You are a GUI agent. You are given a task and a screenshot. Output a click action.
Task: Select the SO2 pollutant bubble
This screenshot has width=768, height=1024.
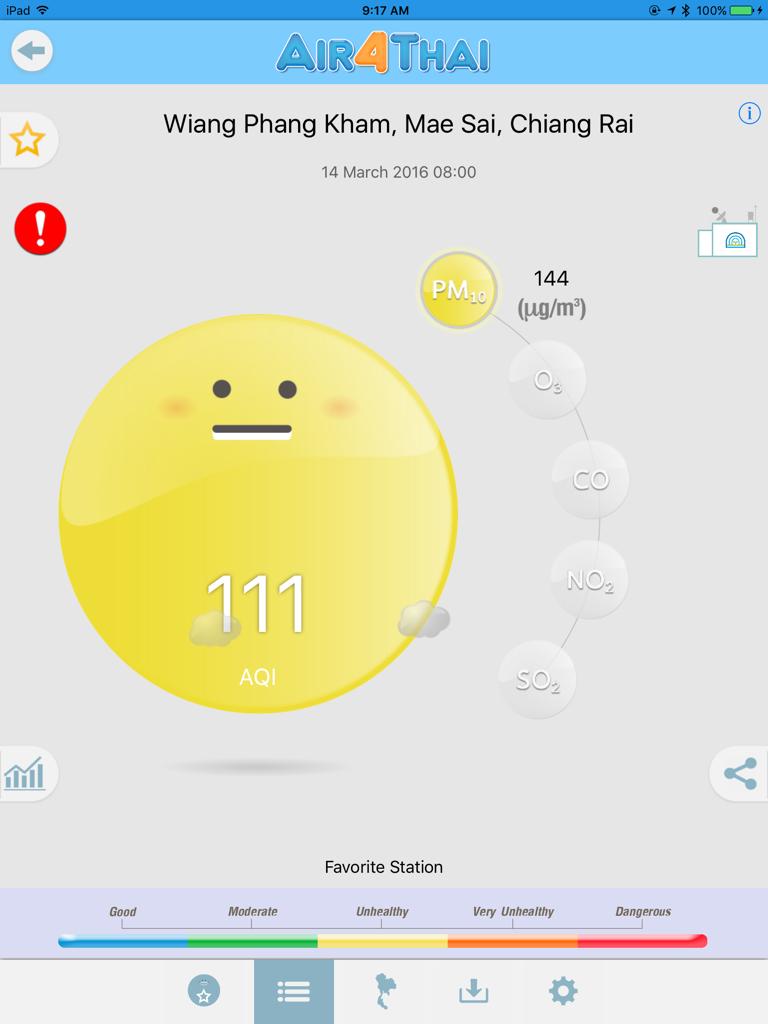(x=538, y=681)
